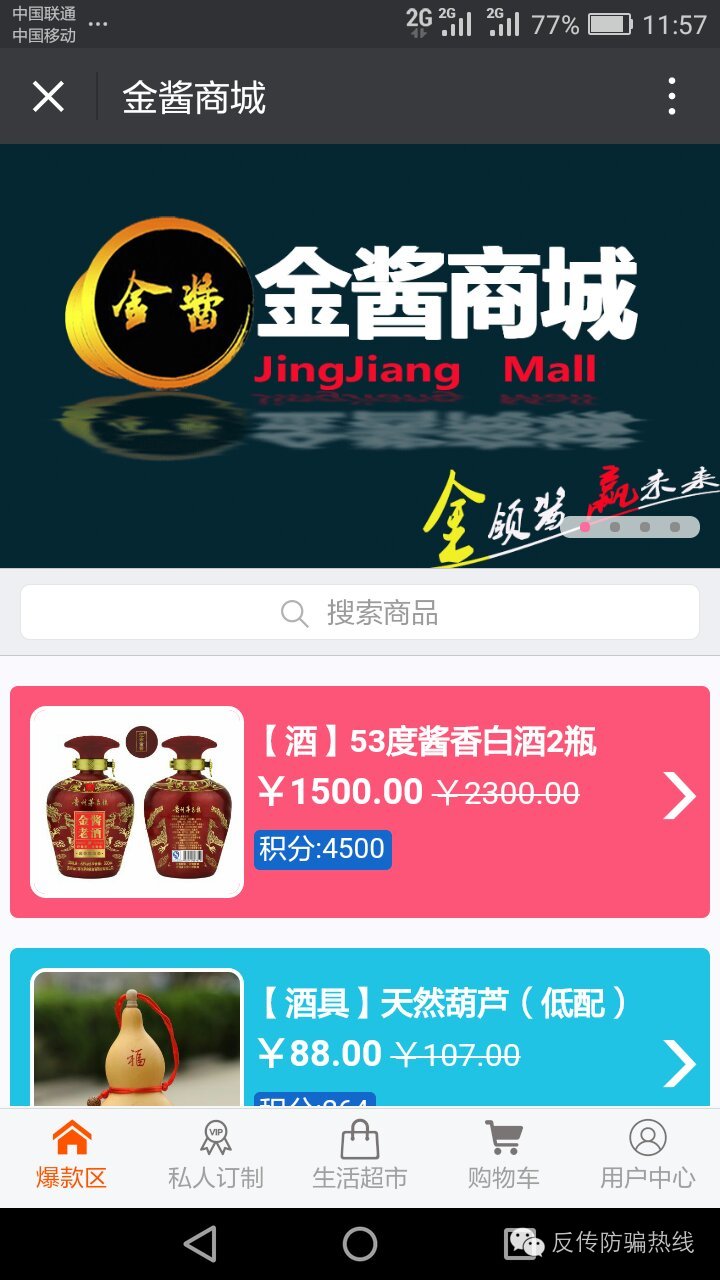720x1280 pixels.
Task: Switch to the 爆款区 tab
Action: click(72, 1156)
